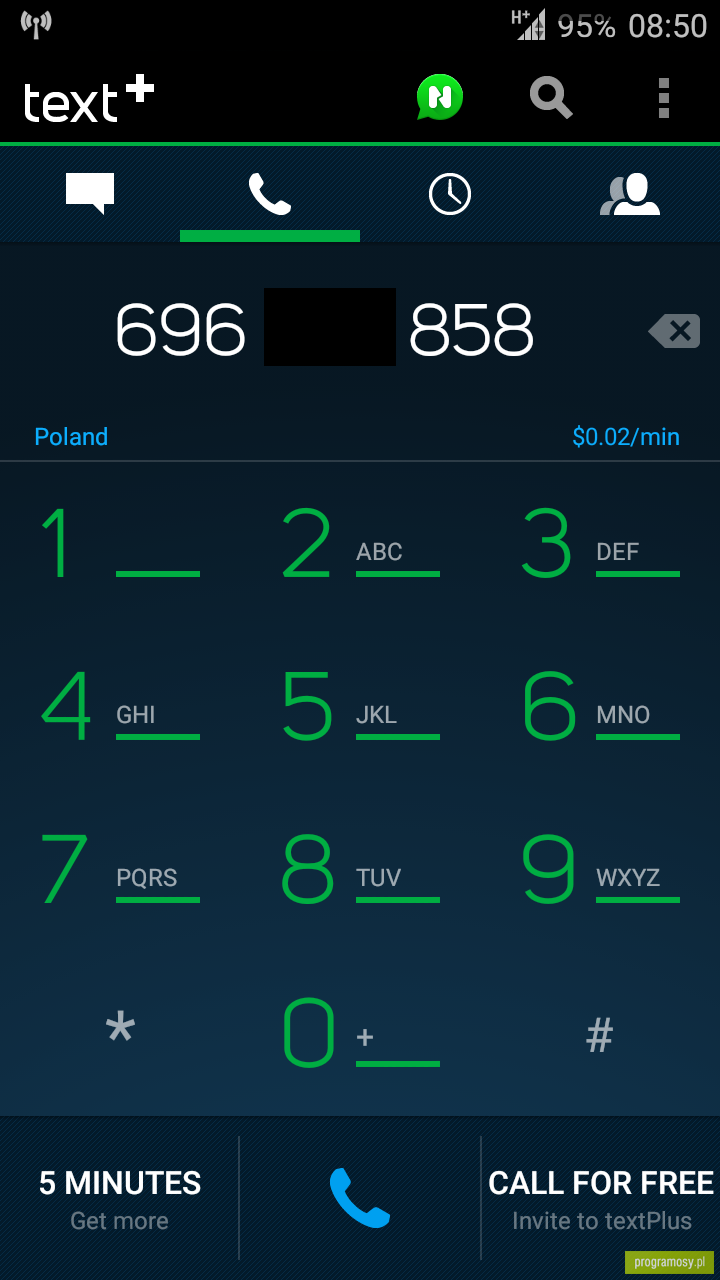Delete the last dialed digit
The width and height of the screenshot is (720, 1280).
pos(674,331)
